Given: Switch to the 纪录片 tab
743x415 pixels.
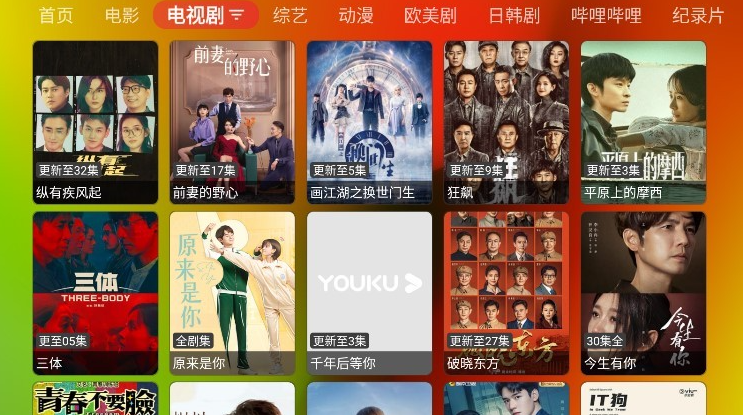Looking at the screenshot, I should coord(698,15).
